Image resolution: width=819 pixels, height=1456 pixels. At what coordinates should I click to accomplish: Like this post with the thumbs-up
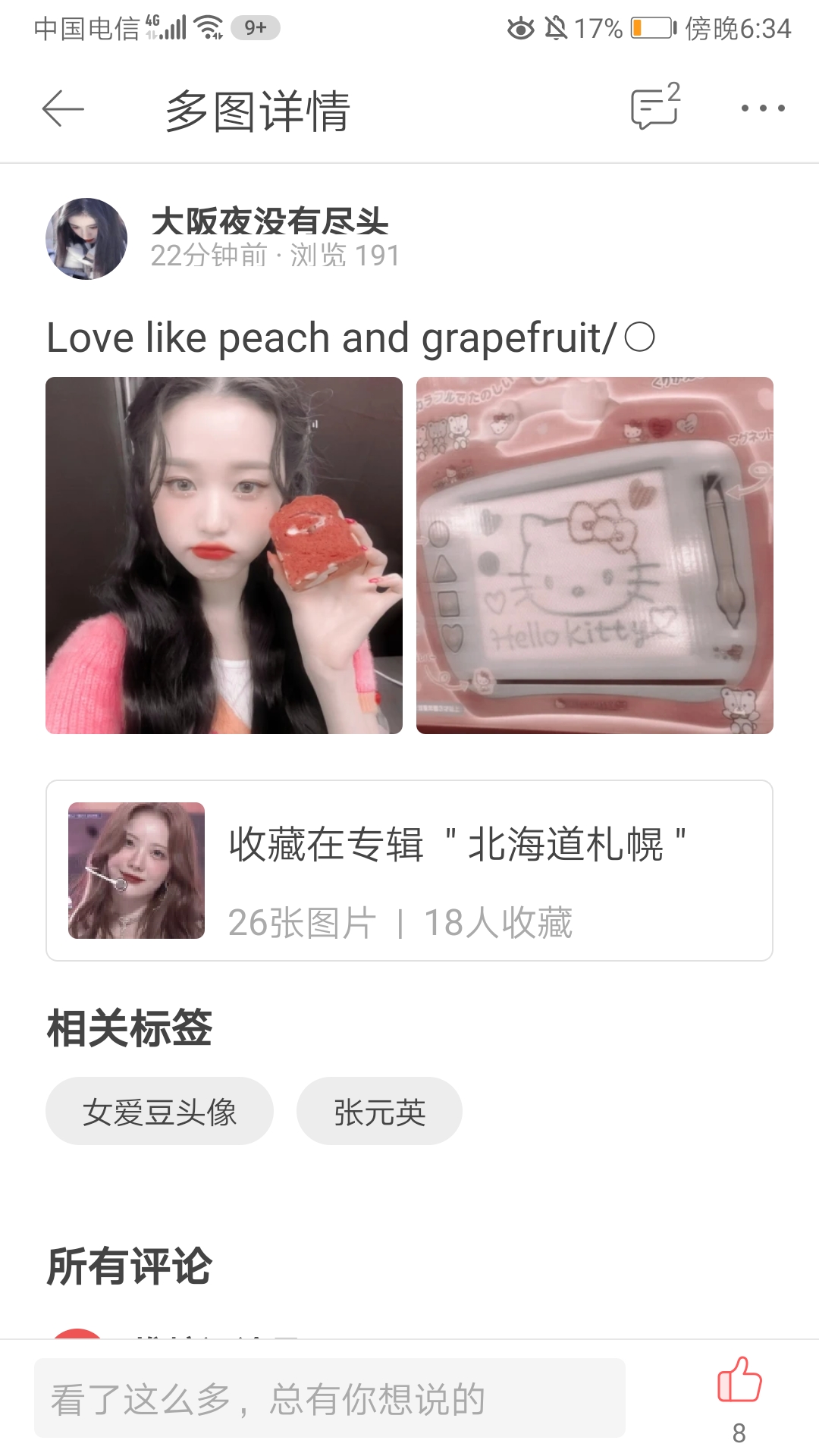click(x=739, y=1380)
